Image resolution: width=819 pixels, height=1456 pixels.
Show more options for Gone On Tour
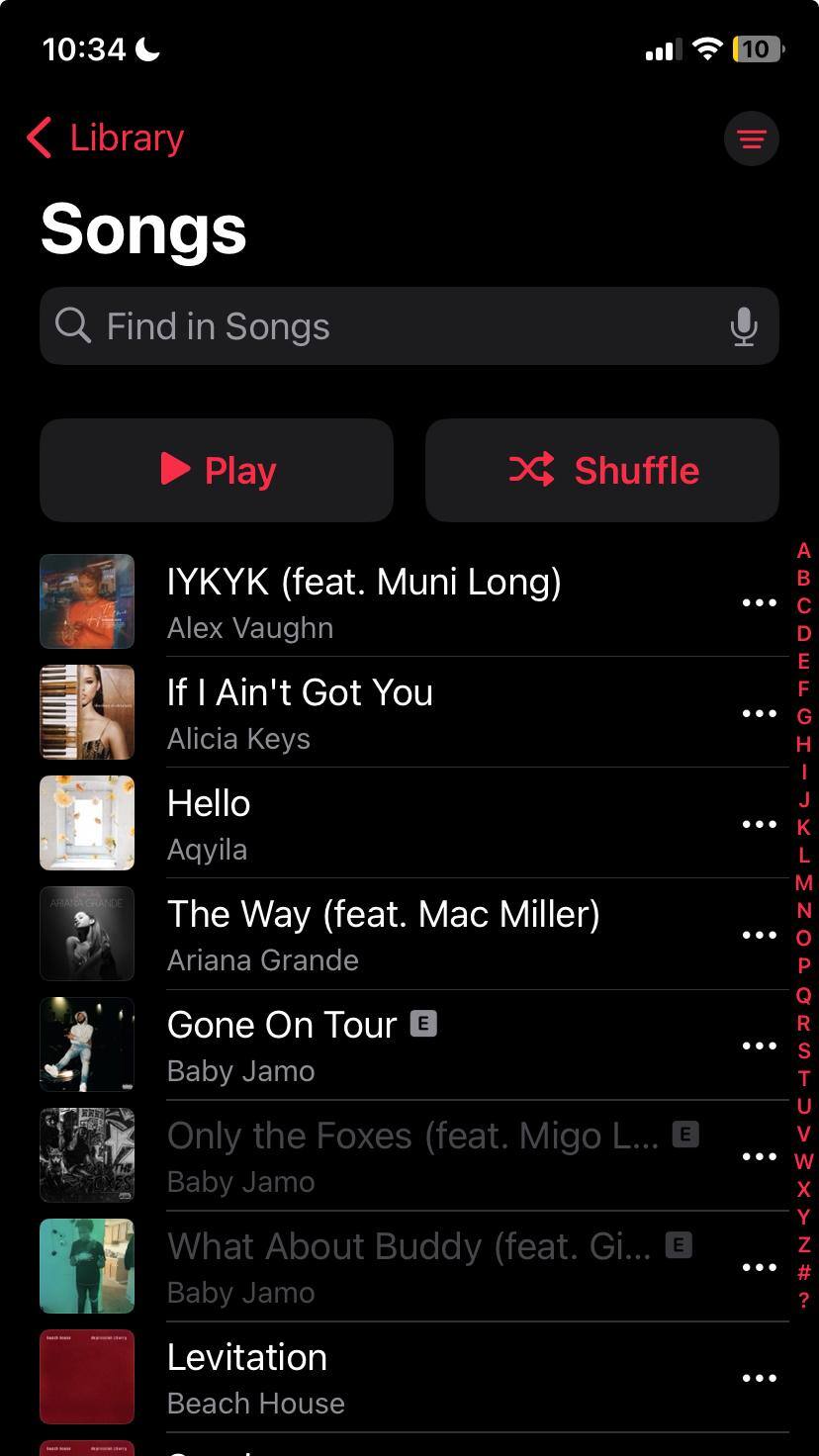tap(759, 1046)
